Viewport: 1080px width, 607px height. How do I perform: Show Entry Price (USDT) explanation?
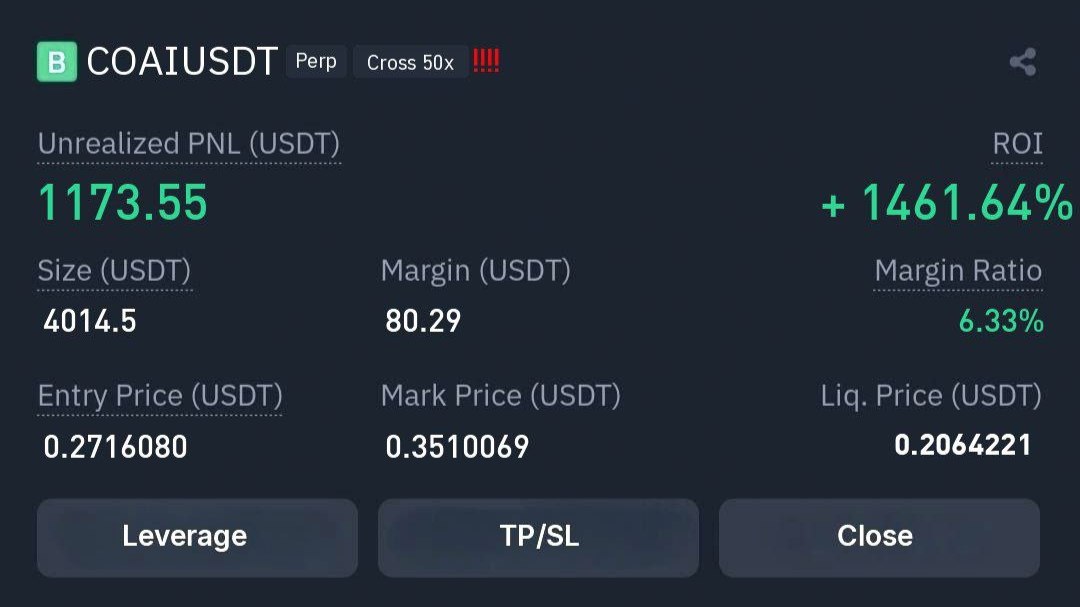pyautogui.click(x=160, y=396)
